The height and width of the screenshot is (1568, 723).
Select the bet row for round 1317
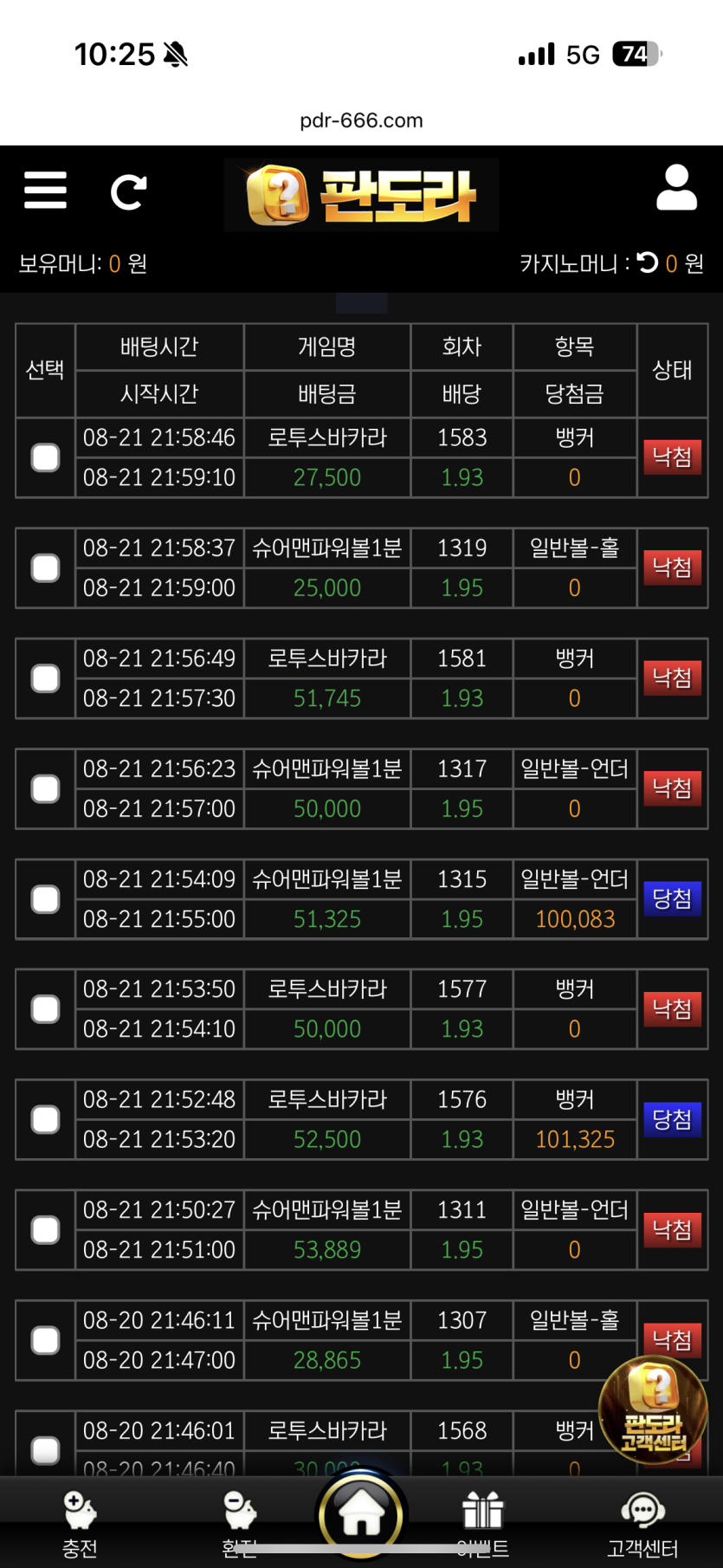click(x=45, y=789)
